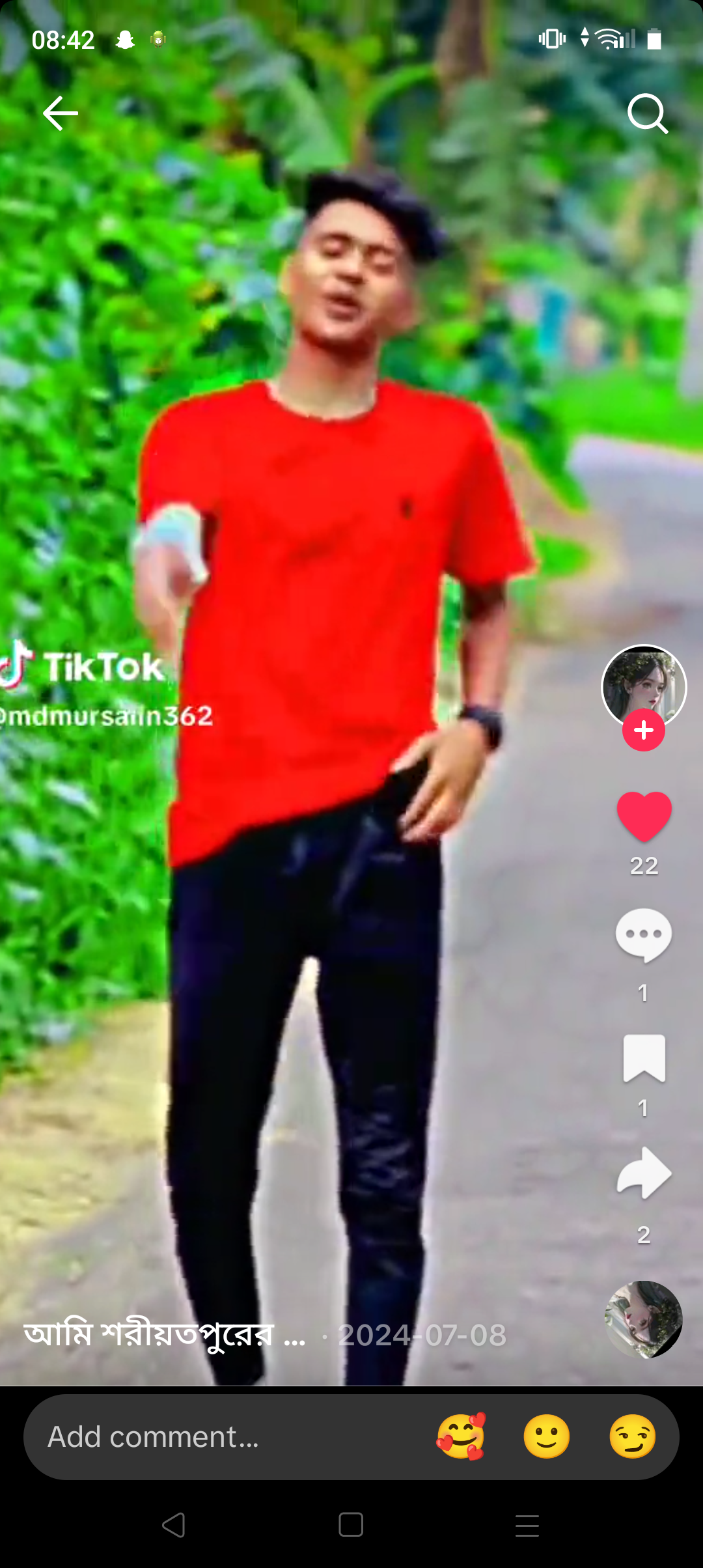Insert the slightly smiling face emoji
The image size is (703, 1568).
tap(547, 1436)
